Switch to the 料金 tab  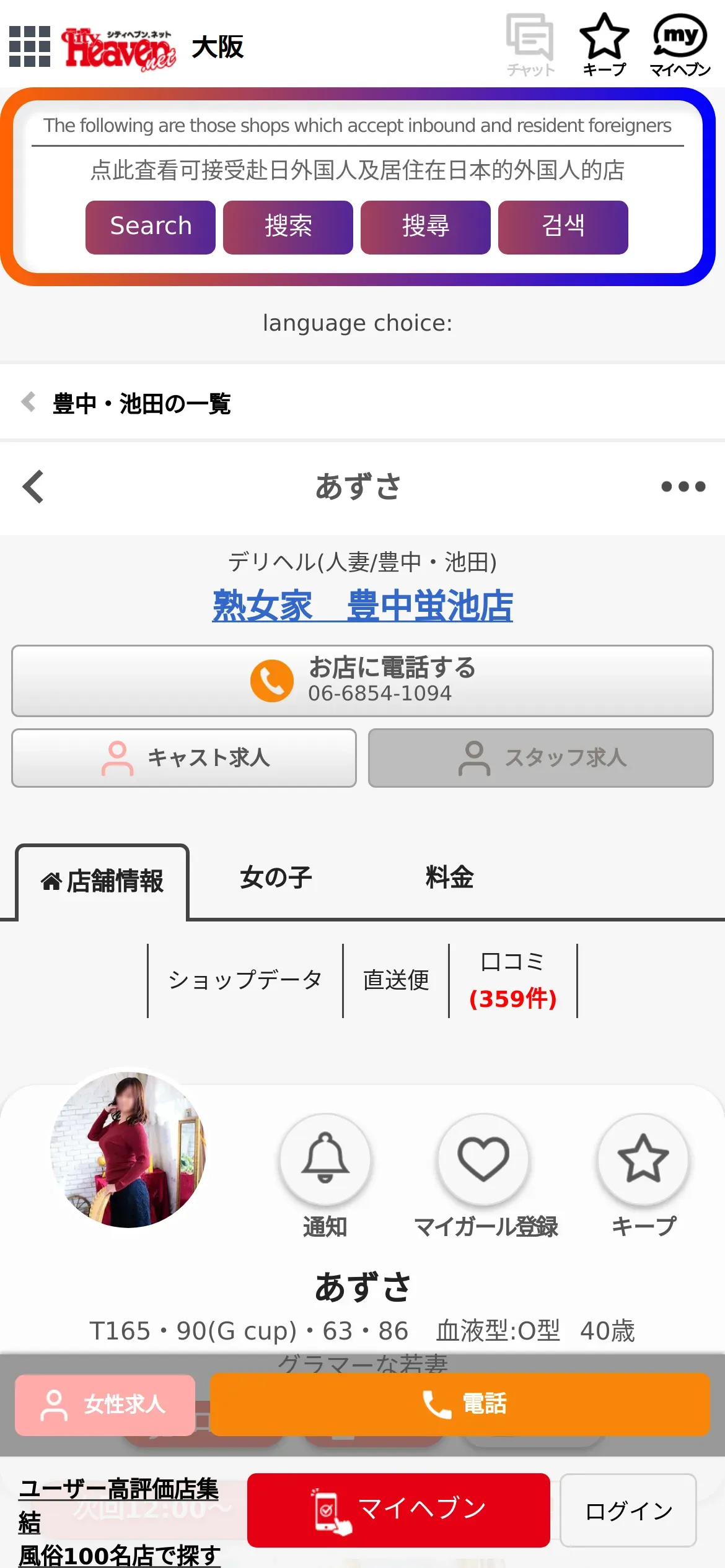coord(449,878)
